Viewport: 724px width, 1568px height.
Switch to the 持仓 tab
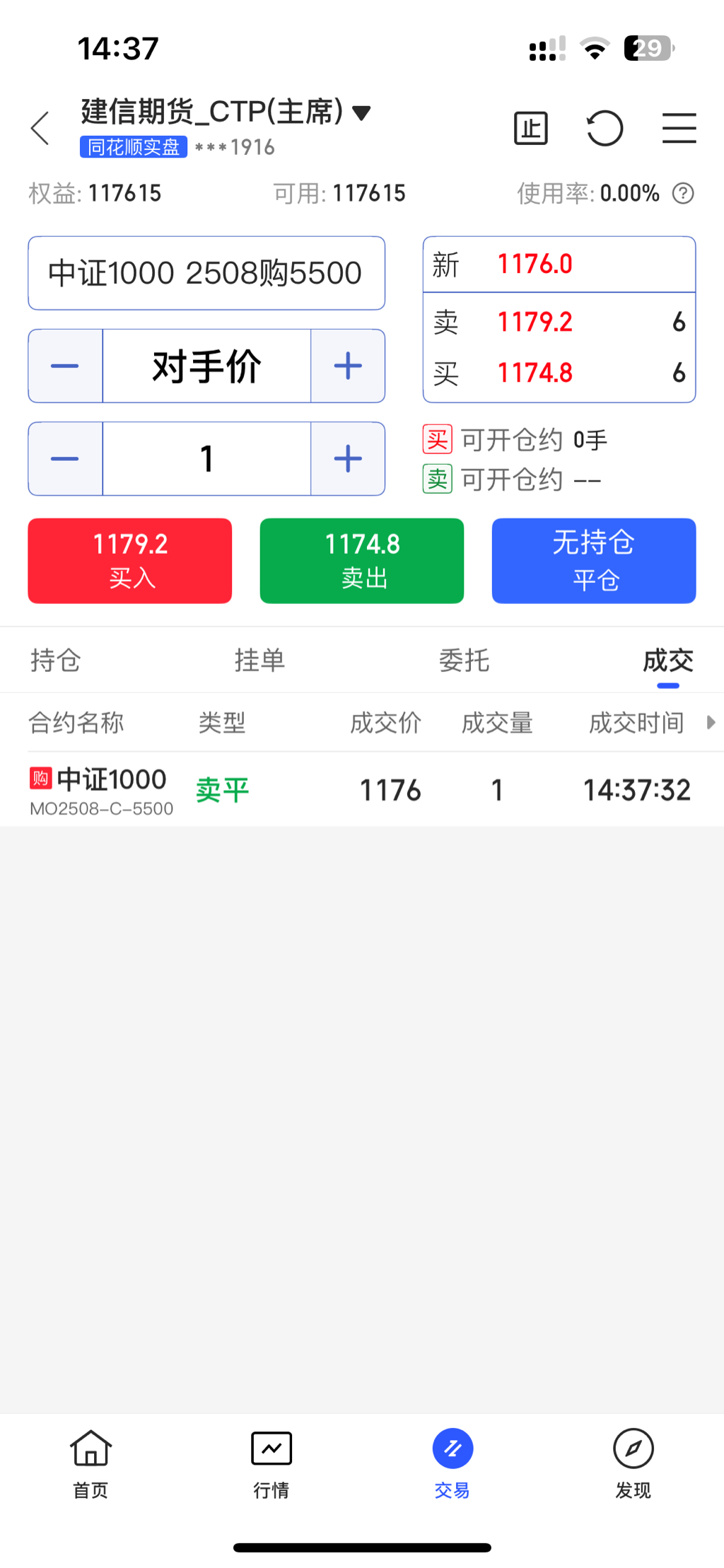click(55, 661)
